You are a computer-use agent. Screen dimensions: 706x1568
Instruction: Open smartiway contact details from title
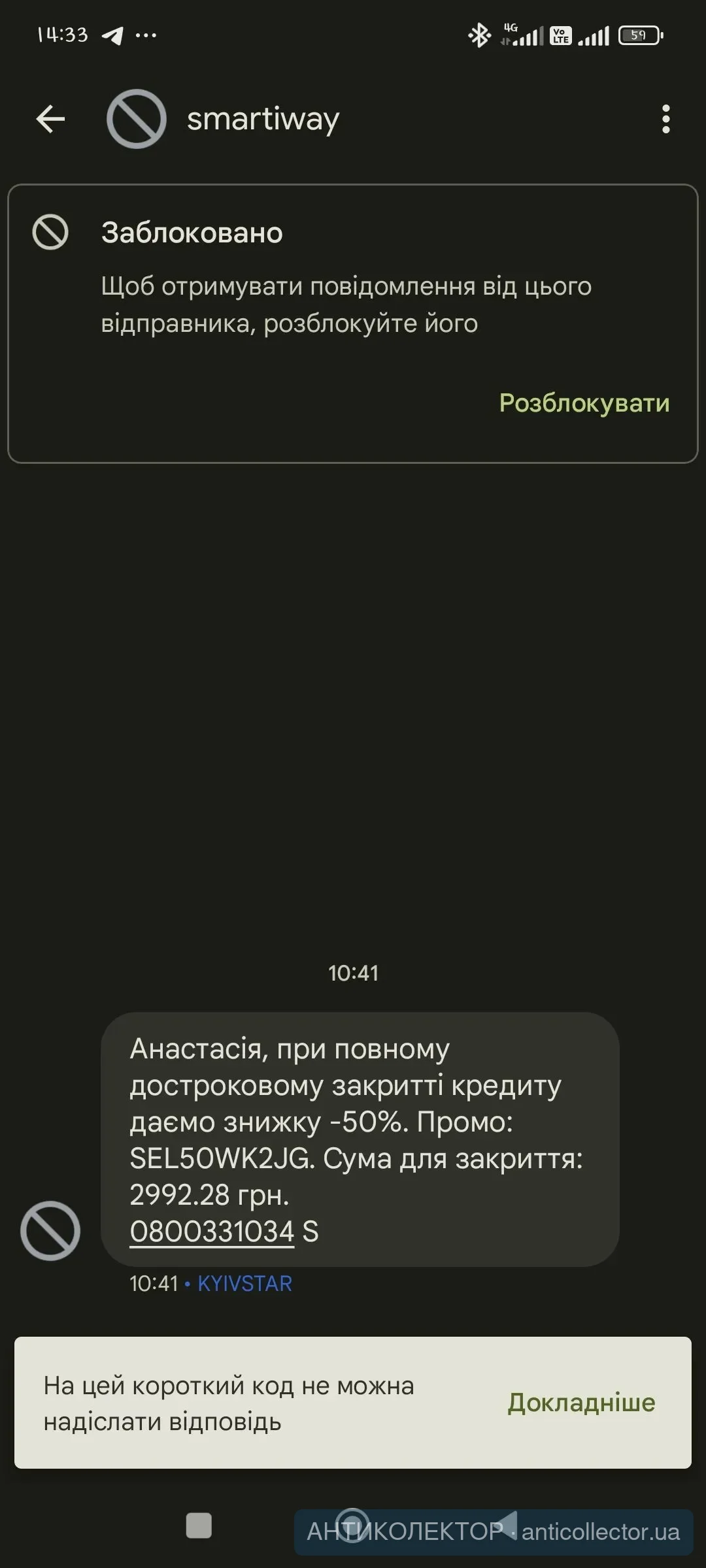(263, 119)
